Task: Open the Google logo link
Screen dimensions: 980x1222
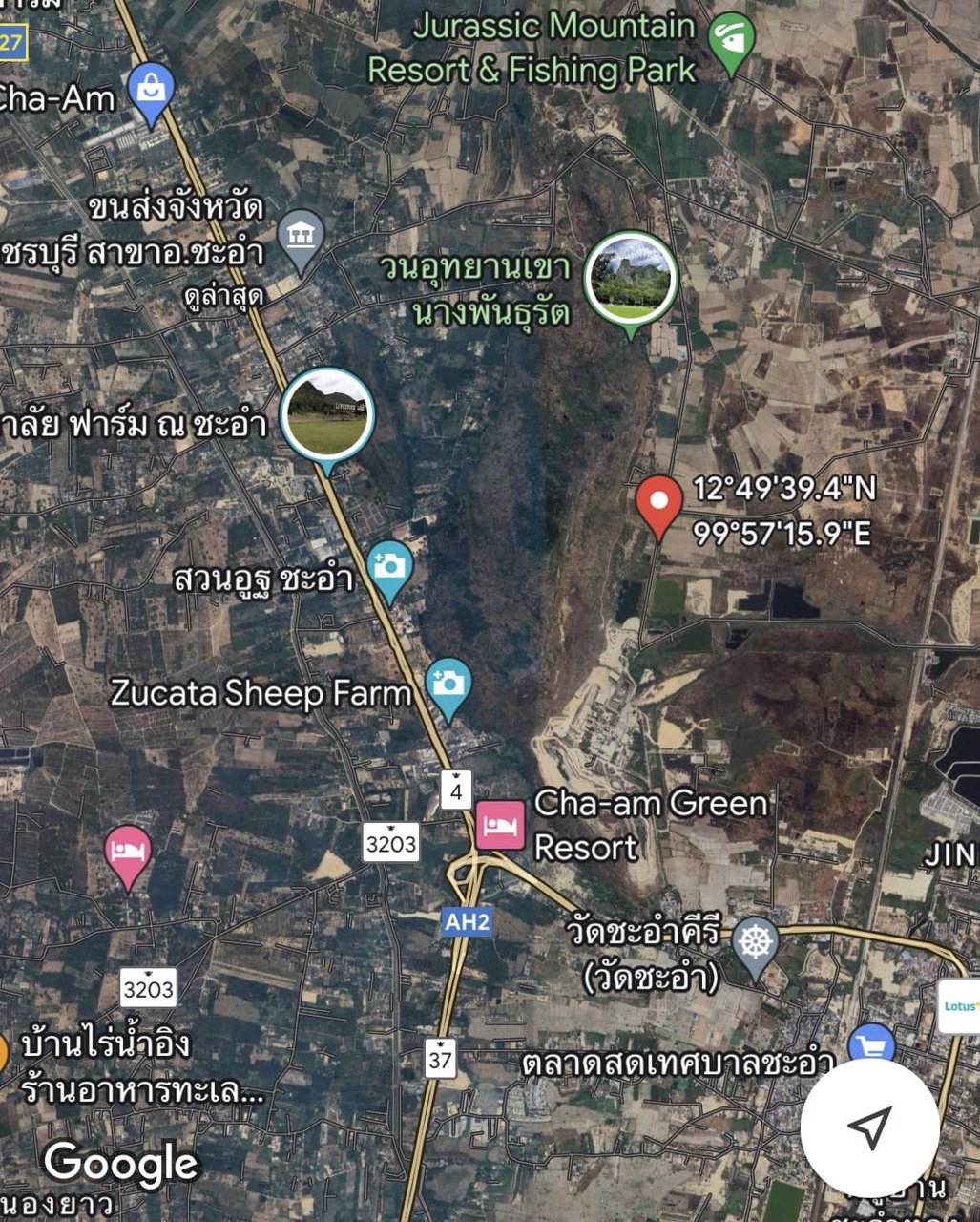Action: [x=119, y=1163]
